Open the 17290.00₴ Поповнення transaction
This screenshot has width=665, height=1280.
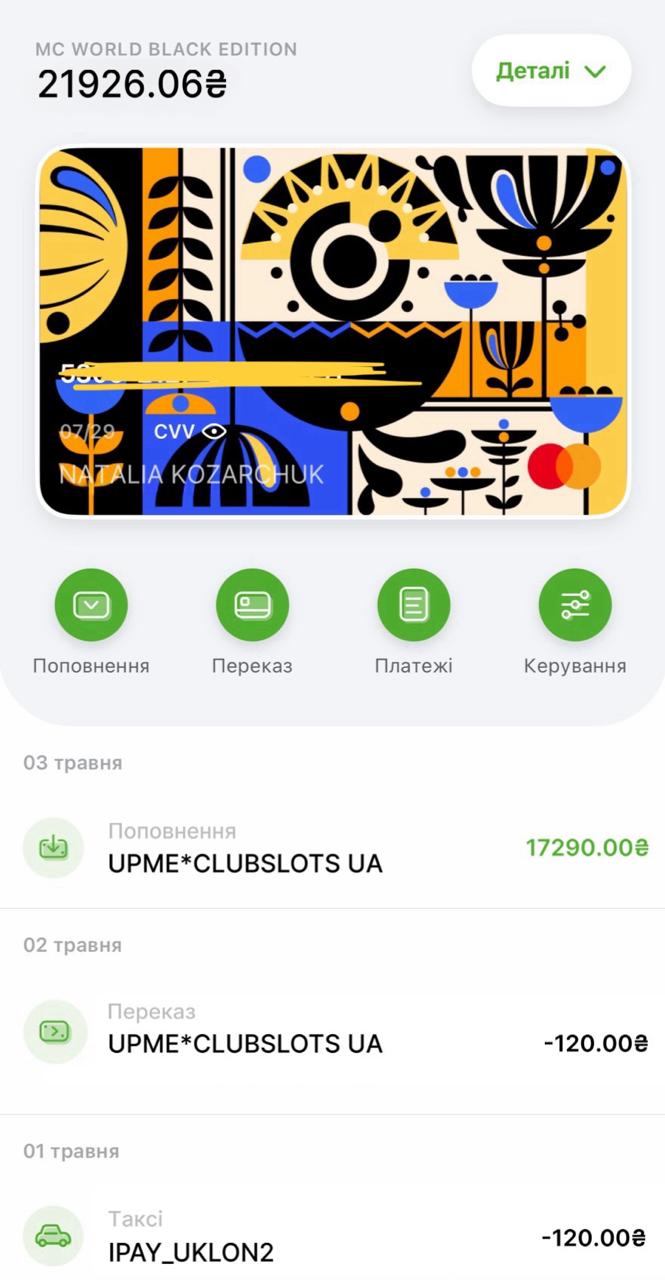(332, 848)
